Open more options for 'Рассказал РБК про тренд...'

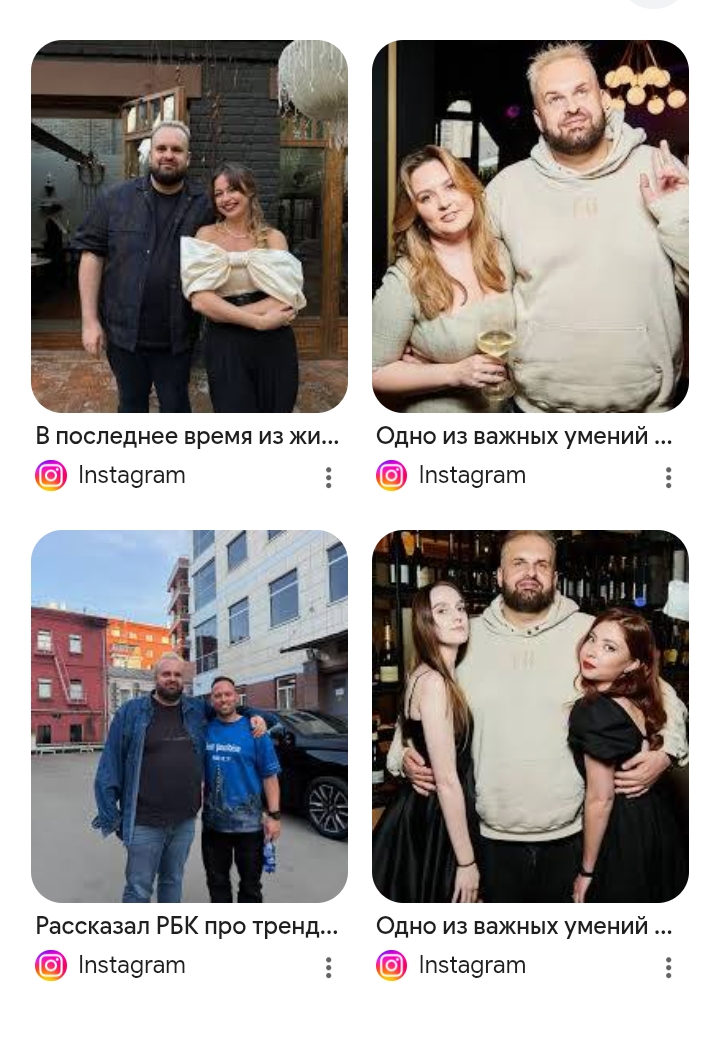pyautogui.click(x=328, y=967)
